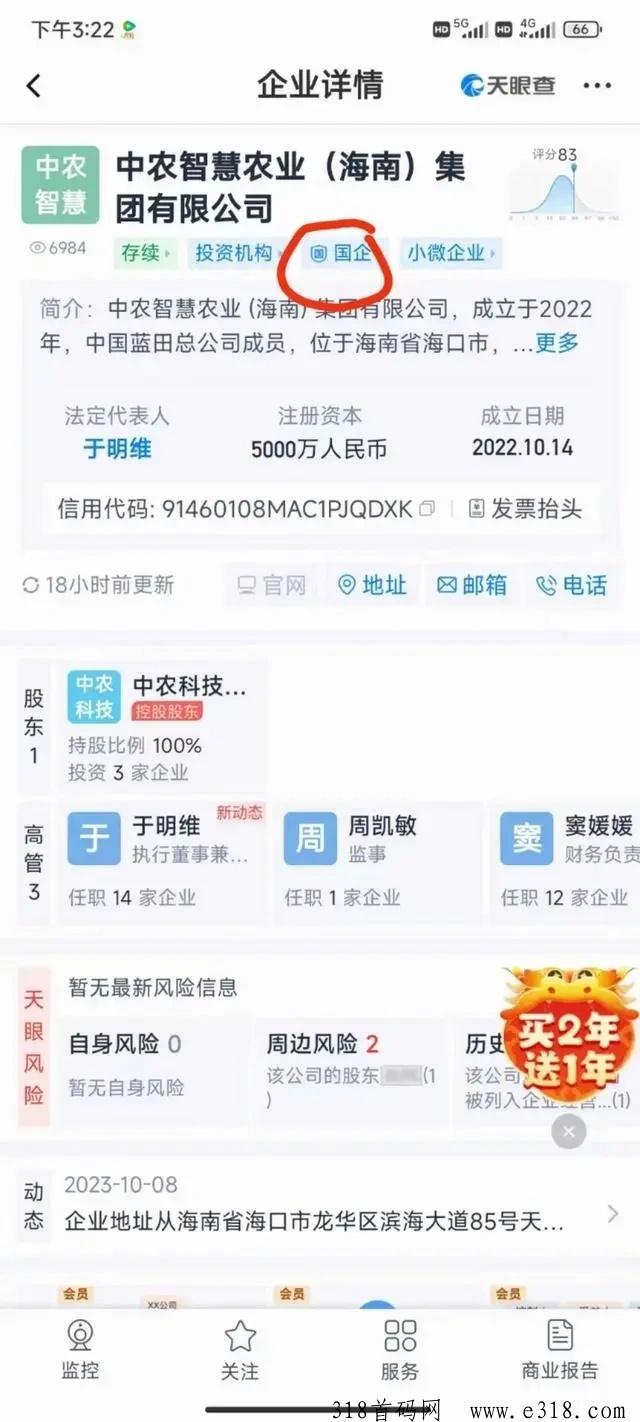Tap 关注 to follow this company
This screenshot has height=1422, width=640.
[x=240, y=1350]
